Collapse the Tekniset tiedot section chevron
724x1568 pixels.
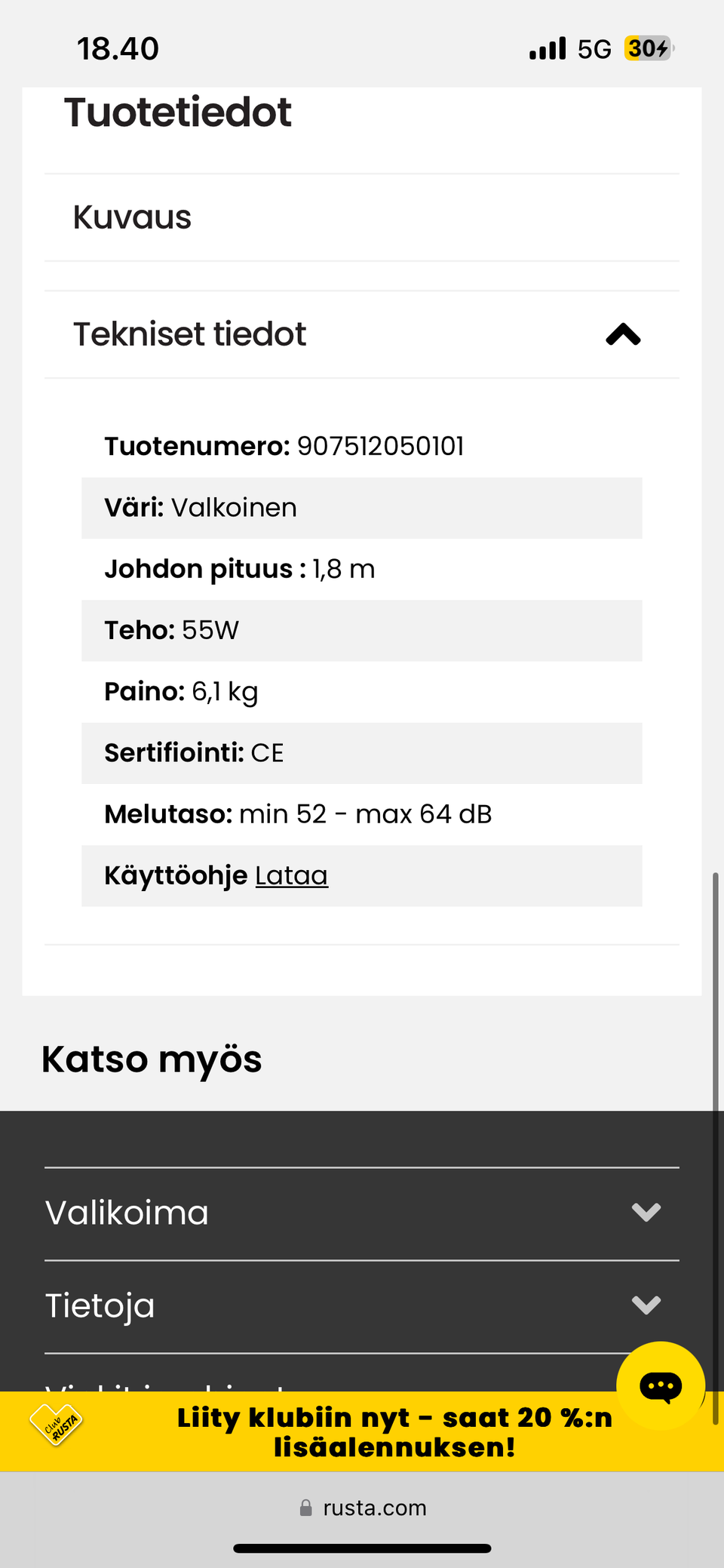point(623,334)
